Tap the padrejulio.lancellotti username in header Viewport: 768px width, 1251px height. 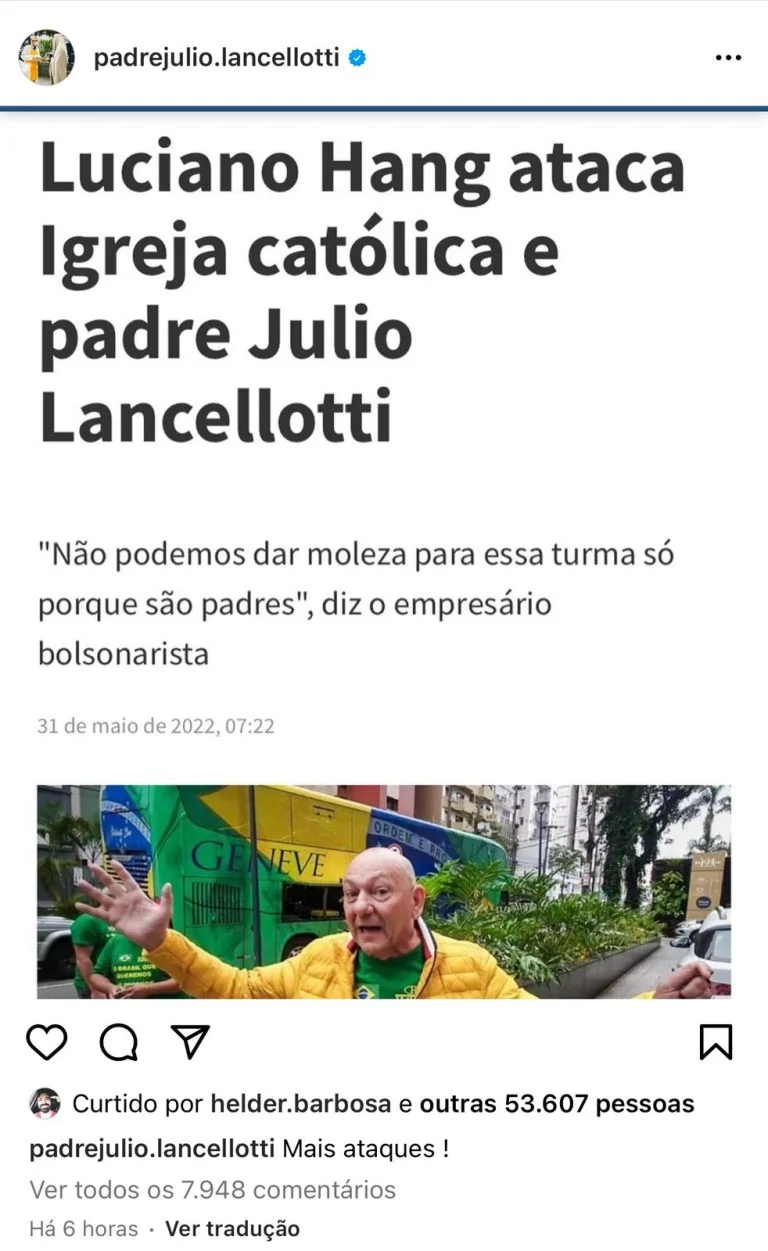pyautogui.click(x=217, y=58)
